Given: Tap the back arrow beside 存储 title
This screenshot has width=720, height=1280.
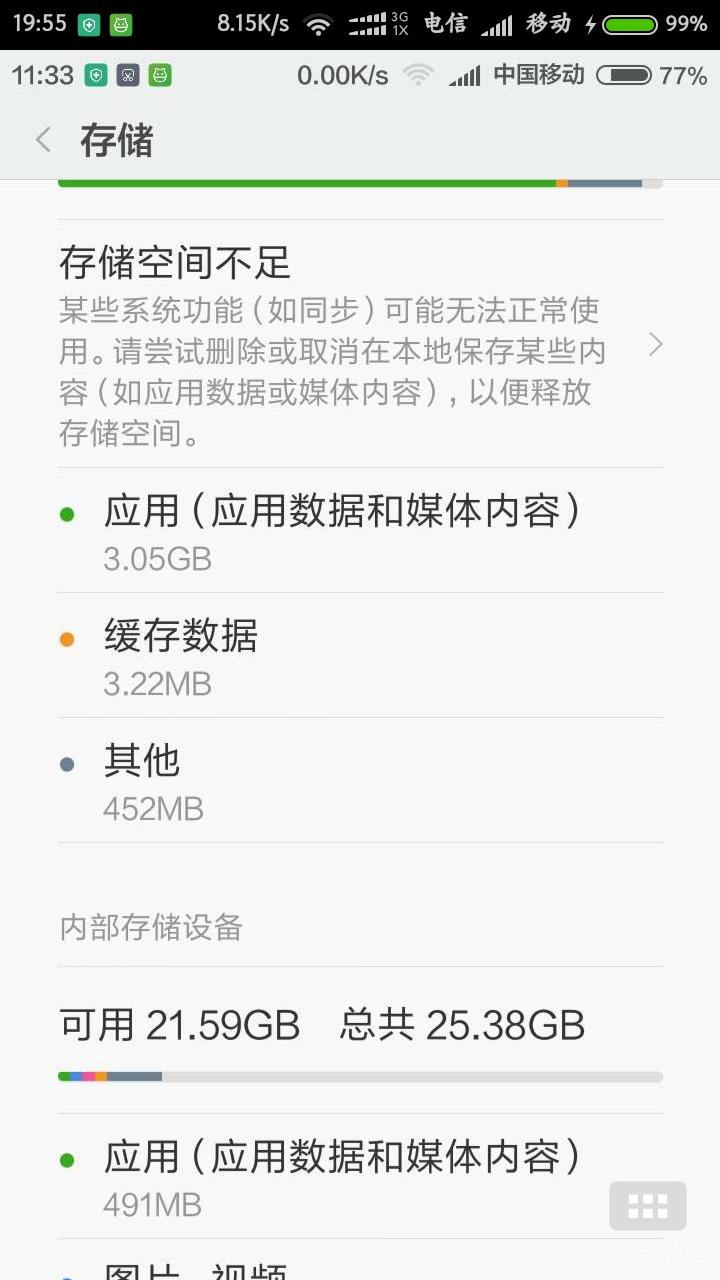Looking at the screenshot, I should (x=42, y=140).
